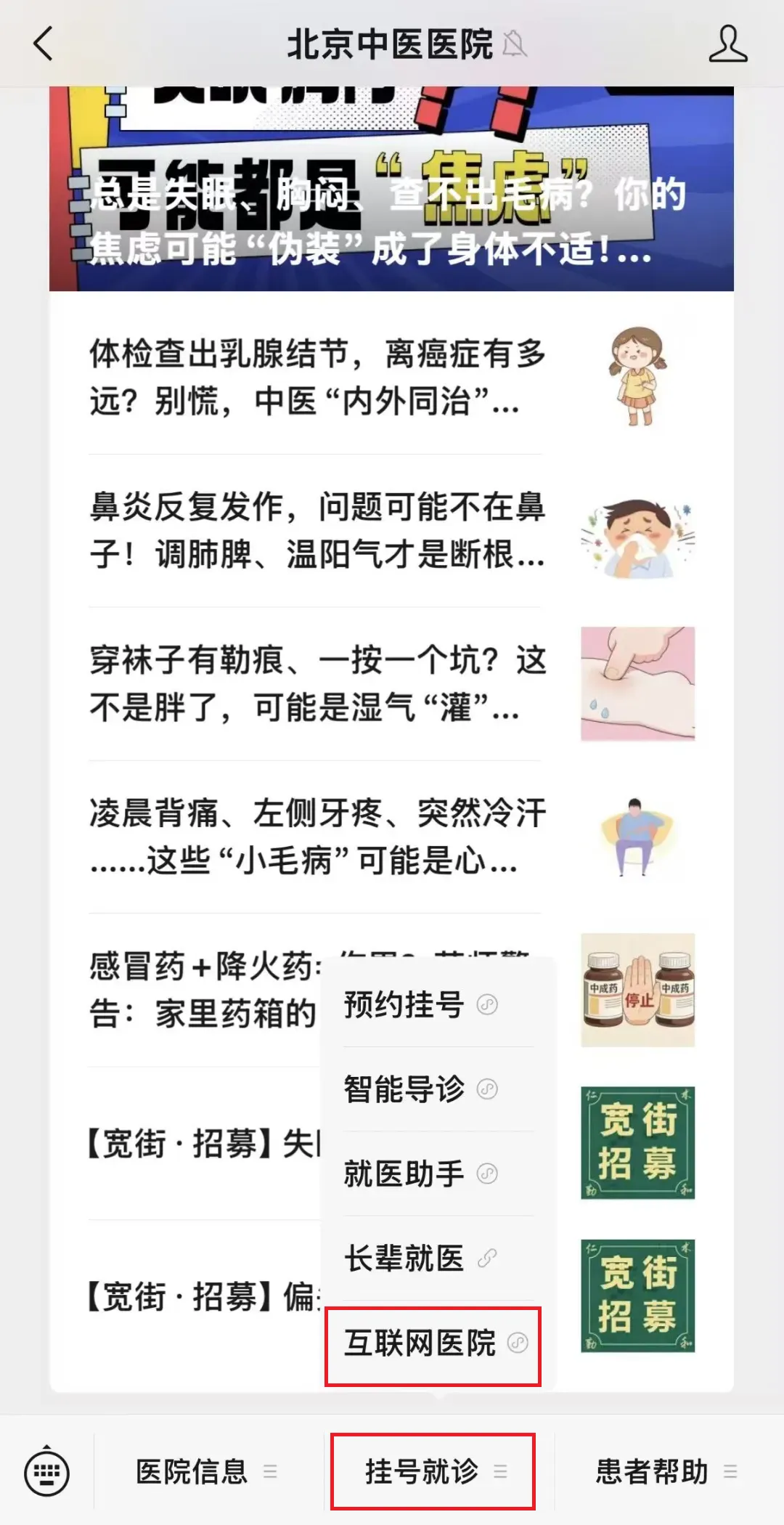Open the 凌晨背痛 article
This screenshot has width=784, height=1525.
click(317, 837)
